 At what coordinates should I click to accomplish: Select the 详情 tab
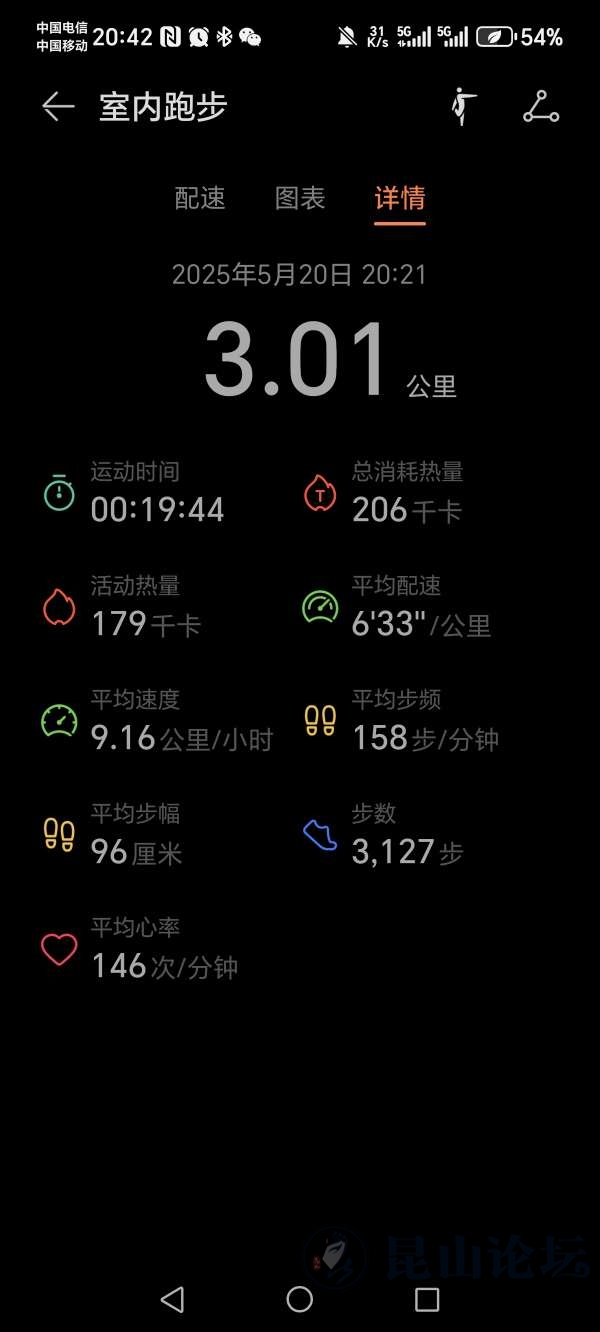pyautogui.click(x=400, y=198)
